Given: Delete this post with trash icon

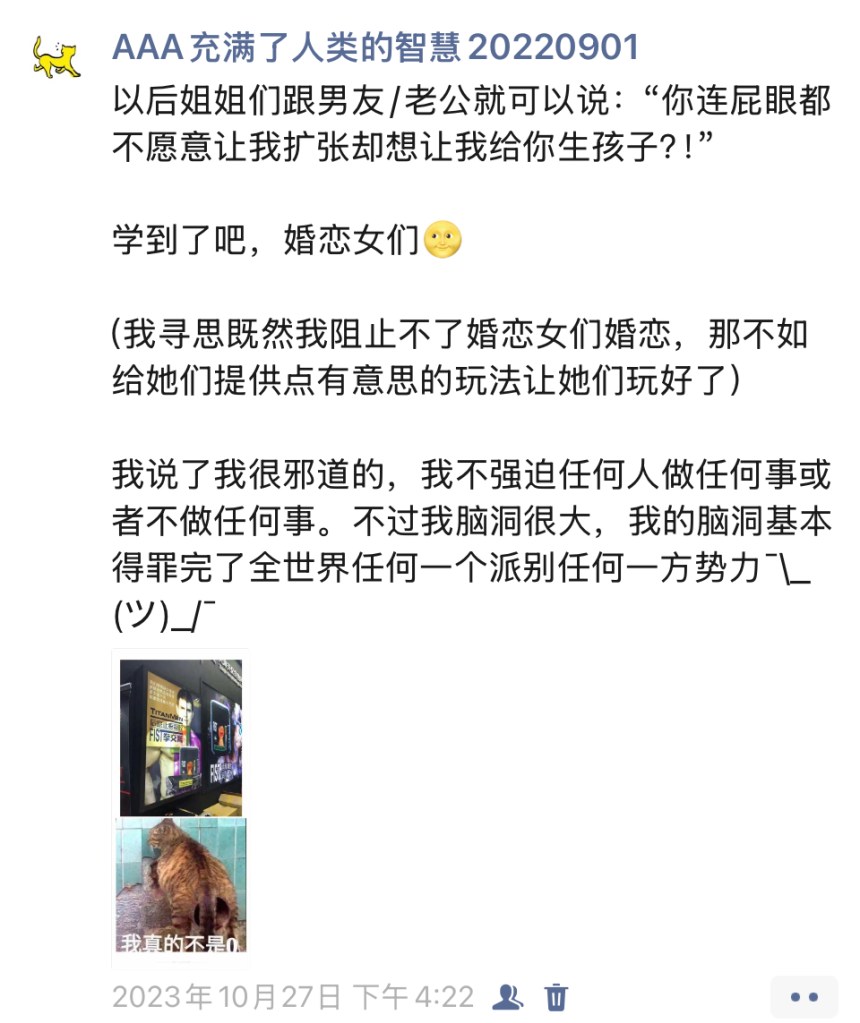Looking at the screenshot, I should point(556,996).
